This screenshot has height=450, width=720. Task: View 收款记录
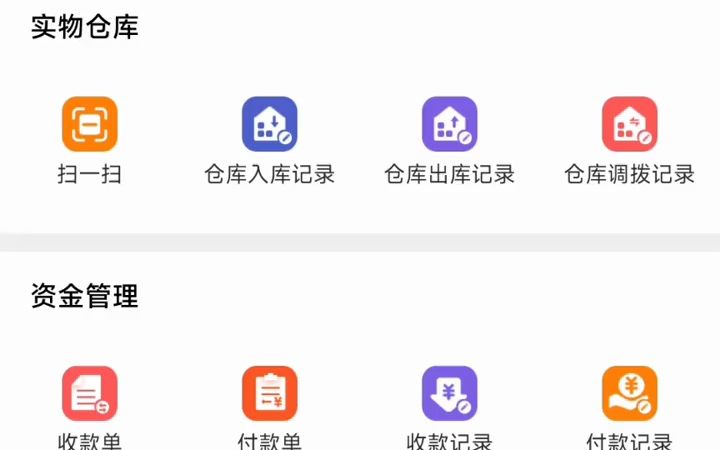pos(450,394)
